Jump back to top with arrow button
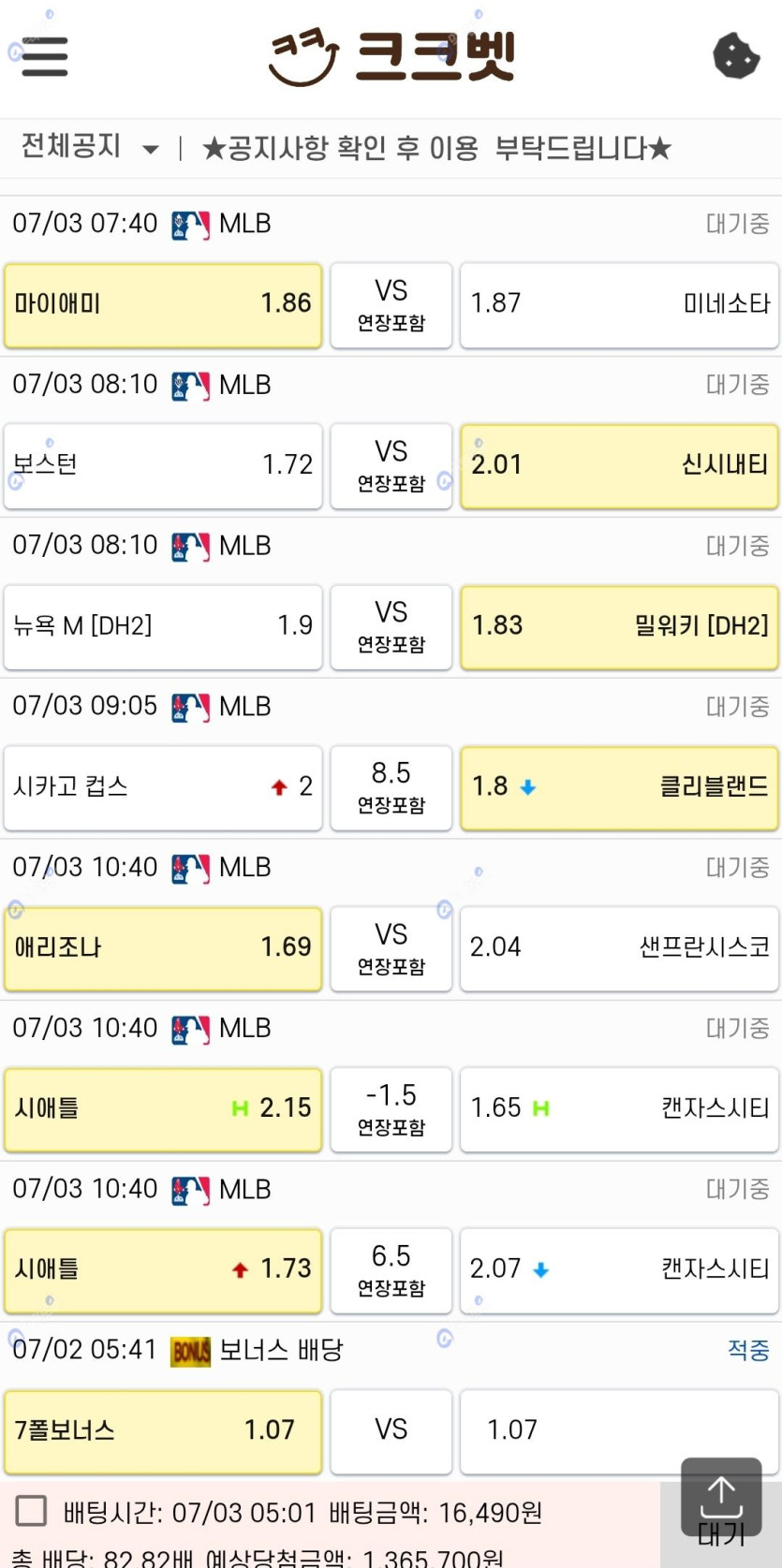Viewport: 782px width, 1568px height. coord(721,1498)
